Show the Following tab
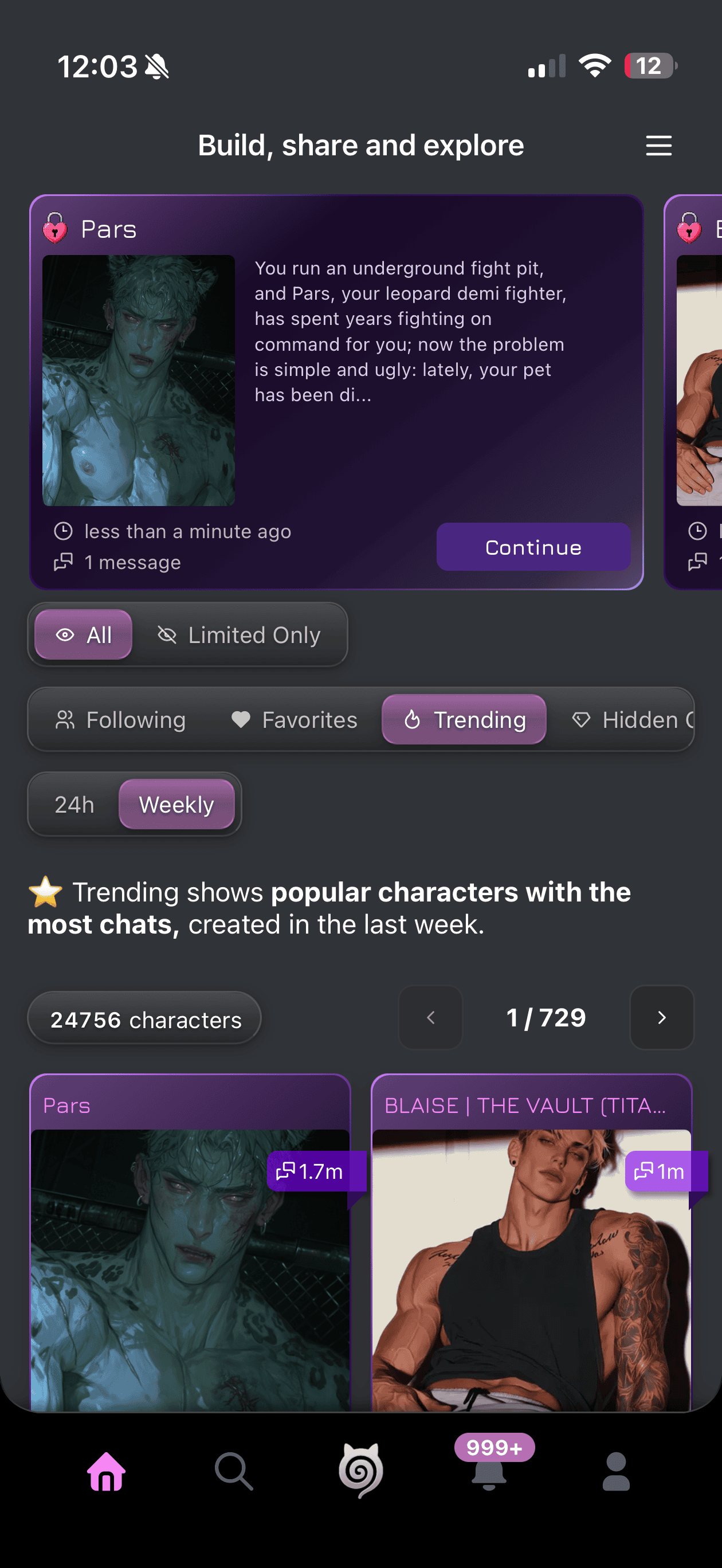 [120, 719]
